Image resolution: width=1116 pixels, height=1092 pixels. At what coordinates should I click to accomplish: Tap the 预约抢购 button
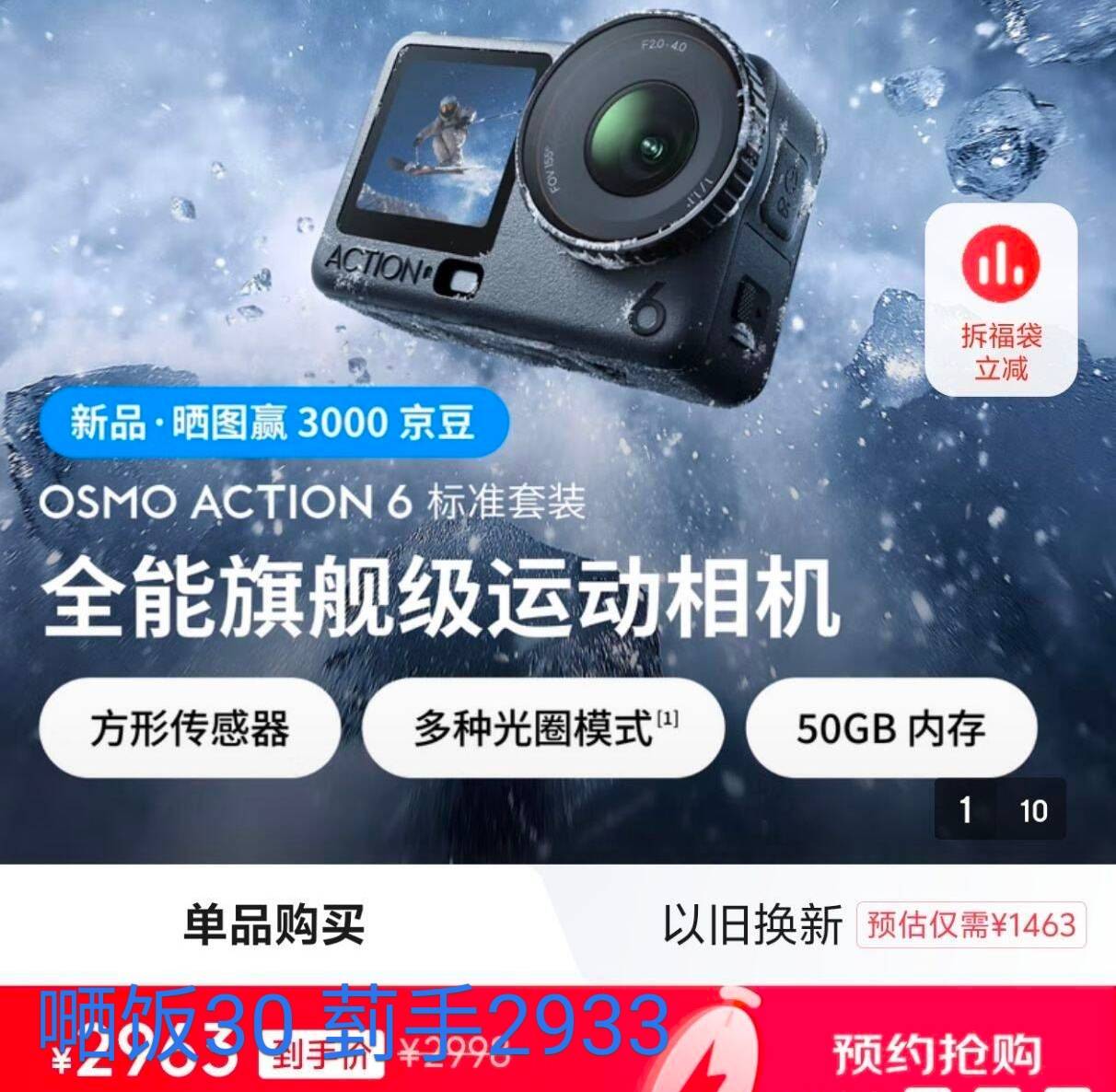[936, 1053]
